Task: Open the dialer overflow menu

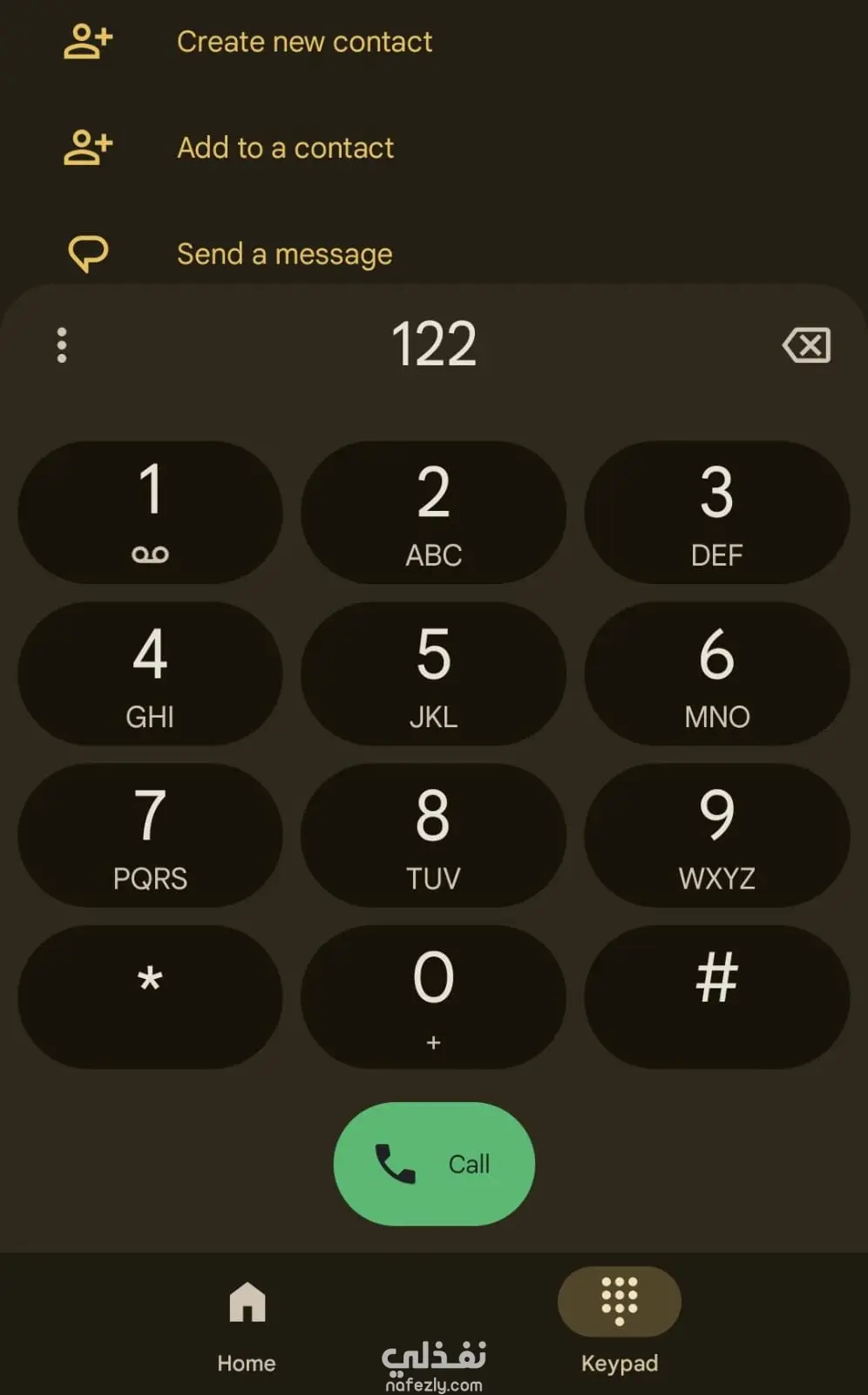Action: pyautogui.click(x=61, y=345)
